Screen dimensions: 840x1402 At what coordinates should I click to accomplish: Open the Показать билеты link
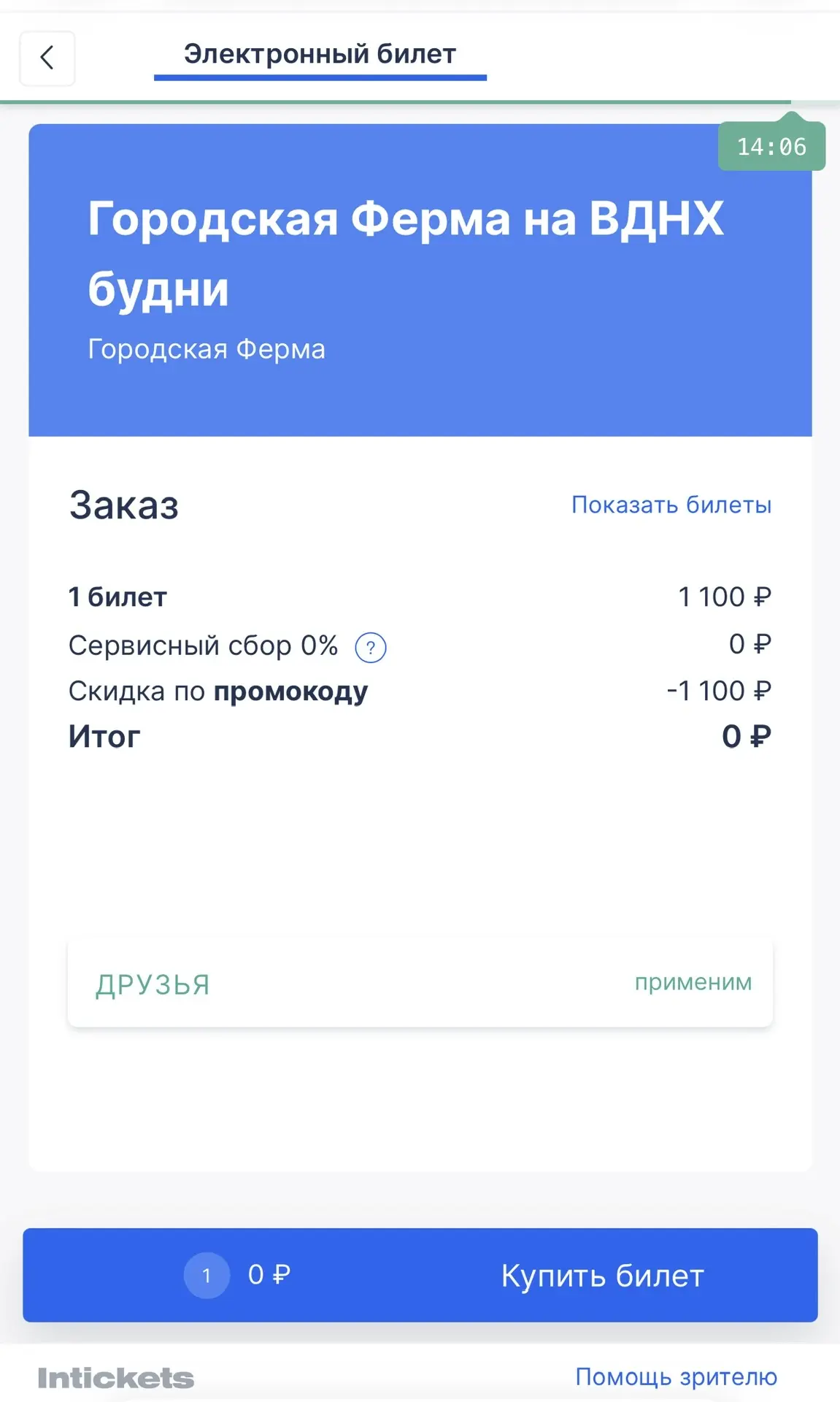click(x=671, y=505)
